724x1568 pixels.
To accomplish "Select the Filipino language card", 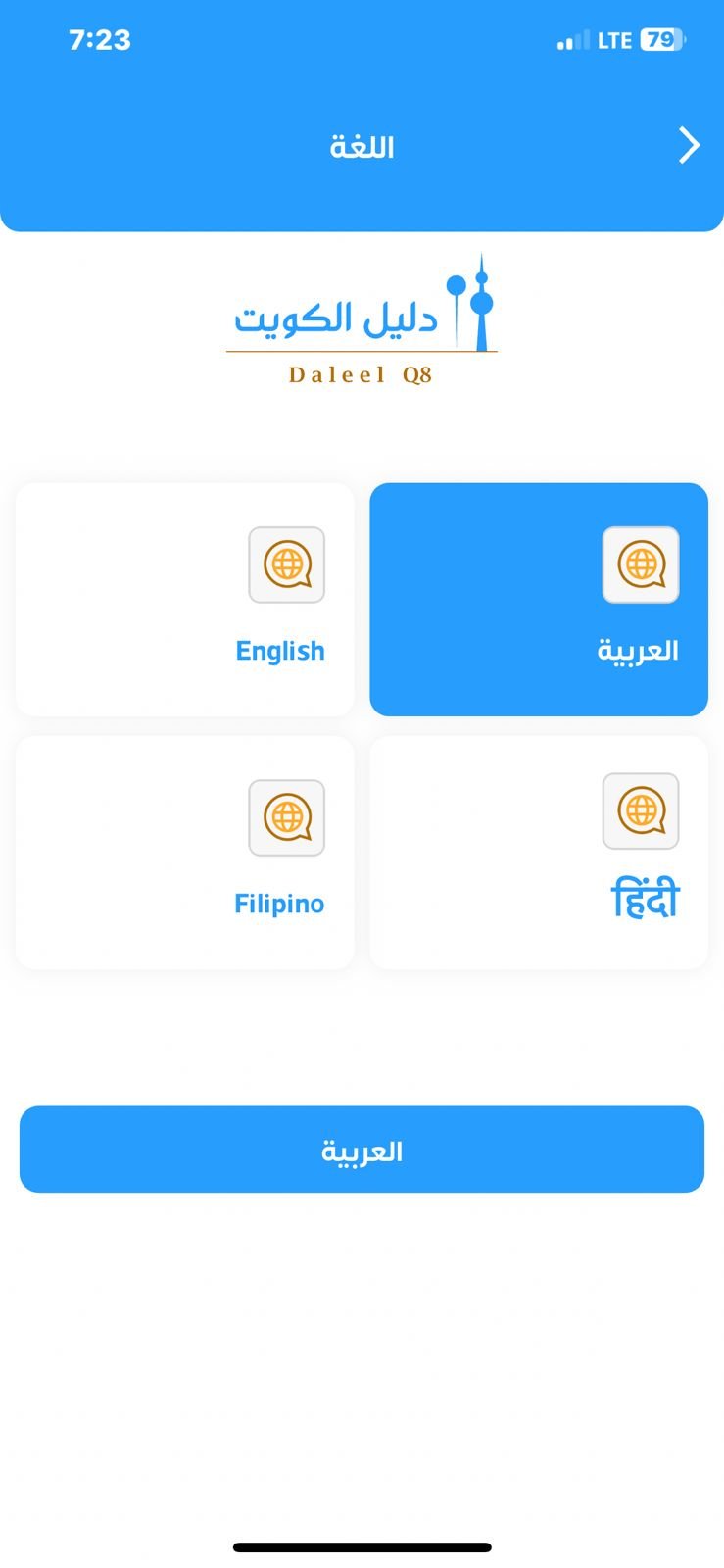I will (185, 852).
